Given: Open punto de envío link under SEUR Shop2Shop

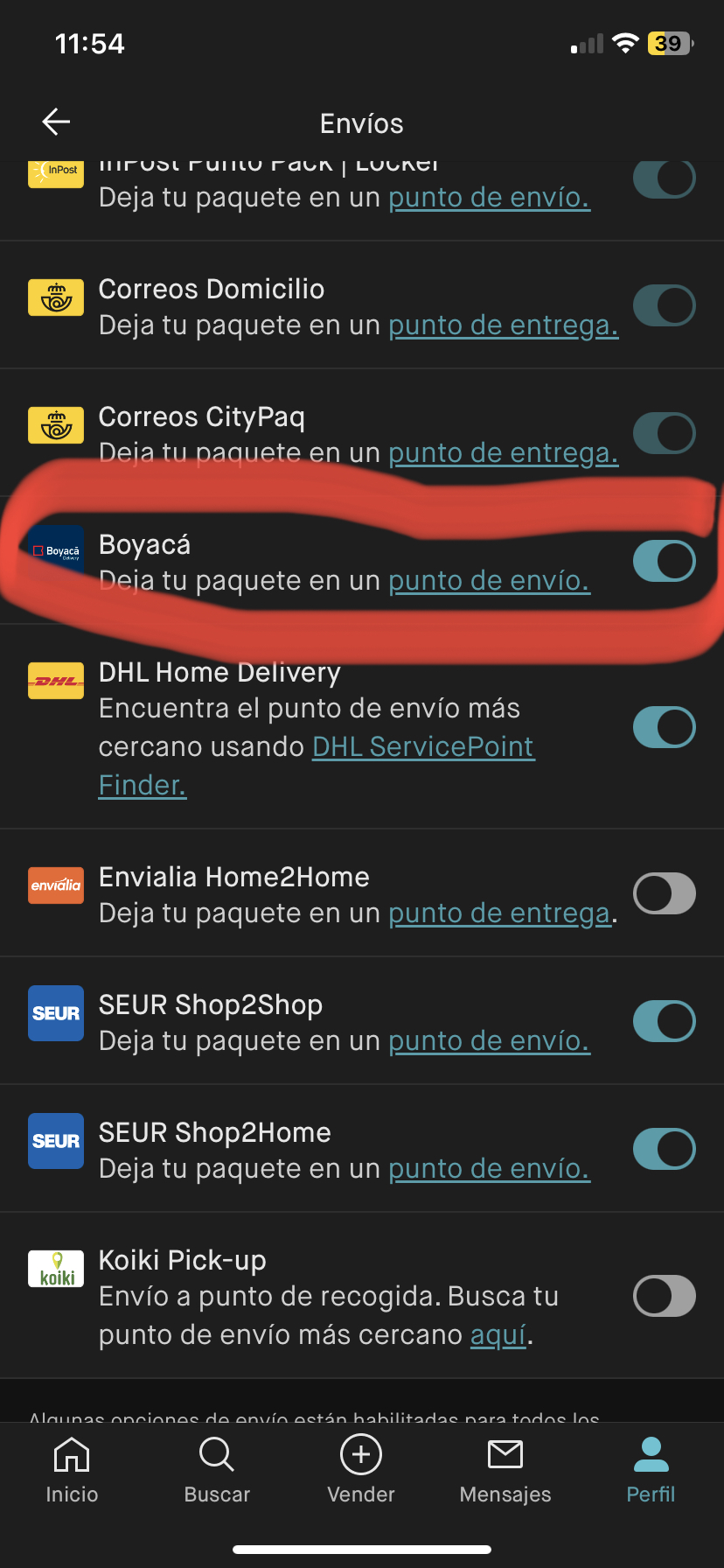Looking at the screenshot, I should pos(489,1040).
